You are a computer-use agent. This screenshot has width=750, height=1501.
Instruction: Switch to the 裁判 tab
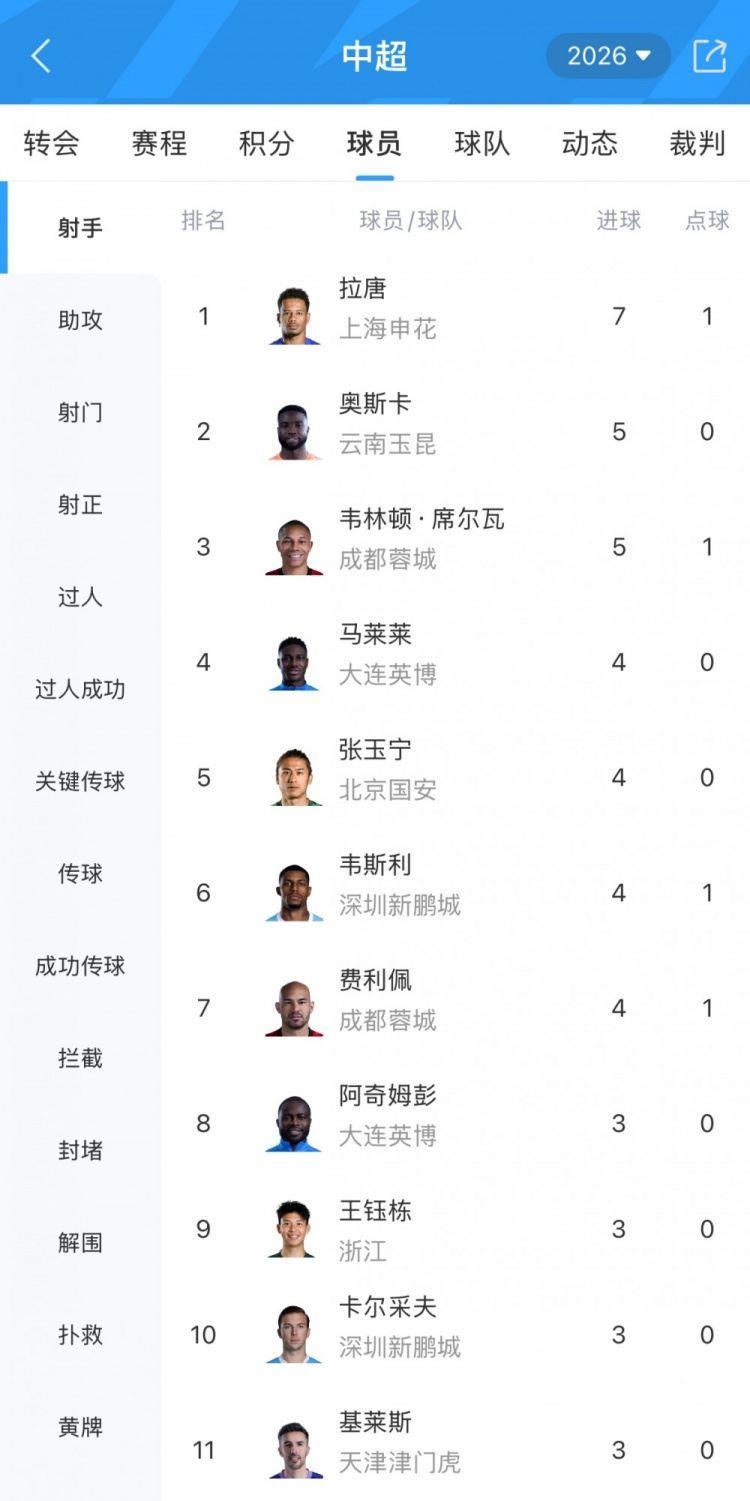click(x=697, y=144)
